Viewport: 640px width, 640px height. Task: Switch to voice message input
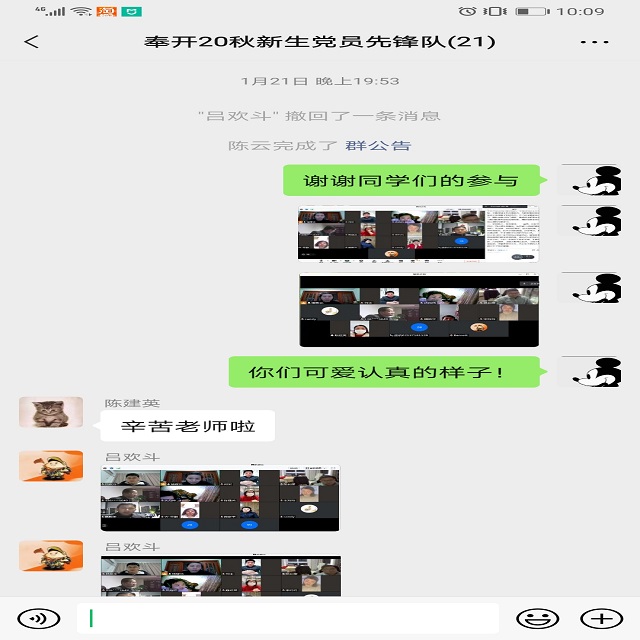[x=39, y=618]
